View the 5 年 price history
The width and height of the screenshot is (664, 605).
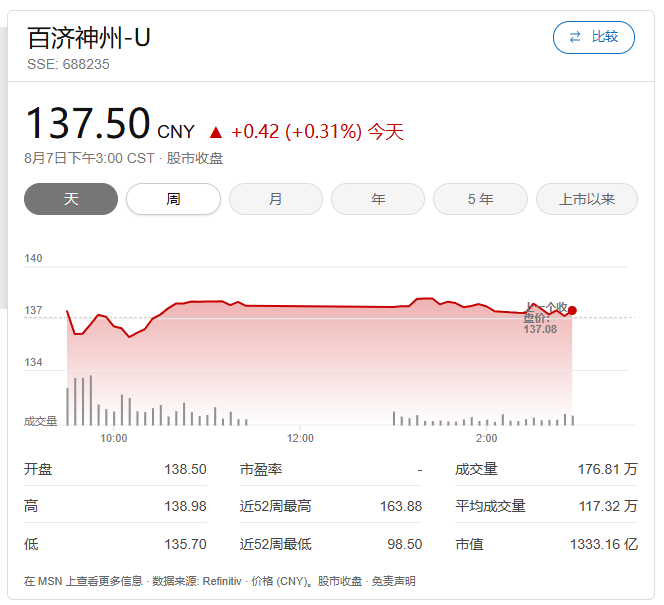pos(480,199)
